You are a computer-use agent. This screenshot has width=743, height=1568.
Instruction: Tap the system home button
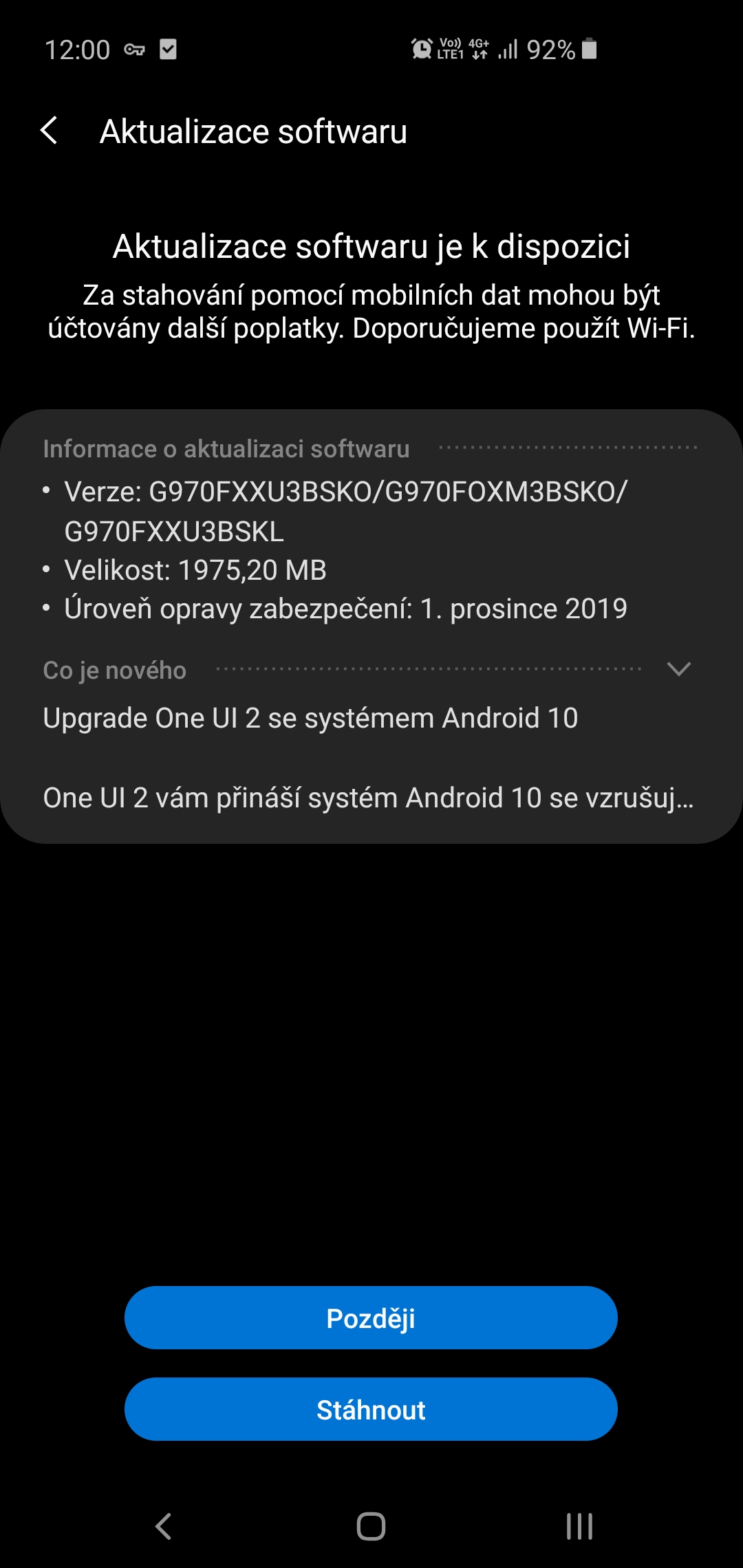(x=371, y=1526)
